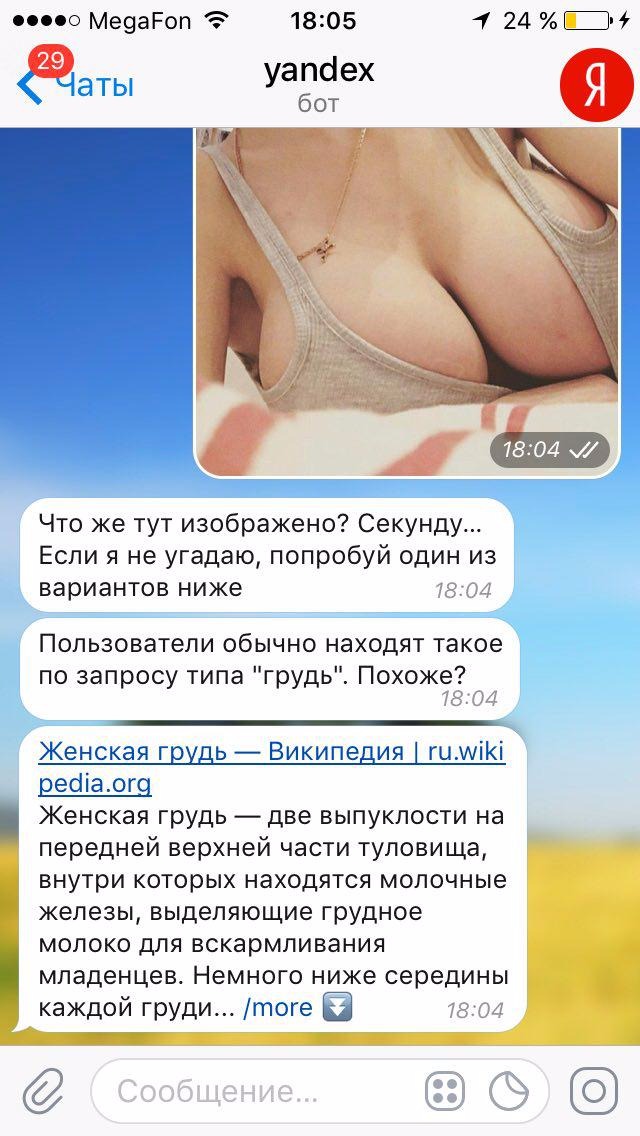The width and height of the screenshot is (640, 1136).
Task: Open the bot commands keyboard icon
Action: pos(445,1091)
